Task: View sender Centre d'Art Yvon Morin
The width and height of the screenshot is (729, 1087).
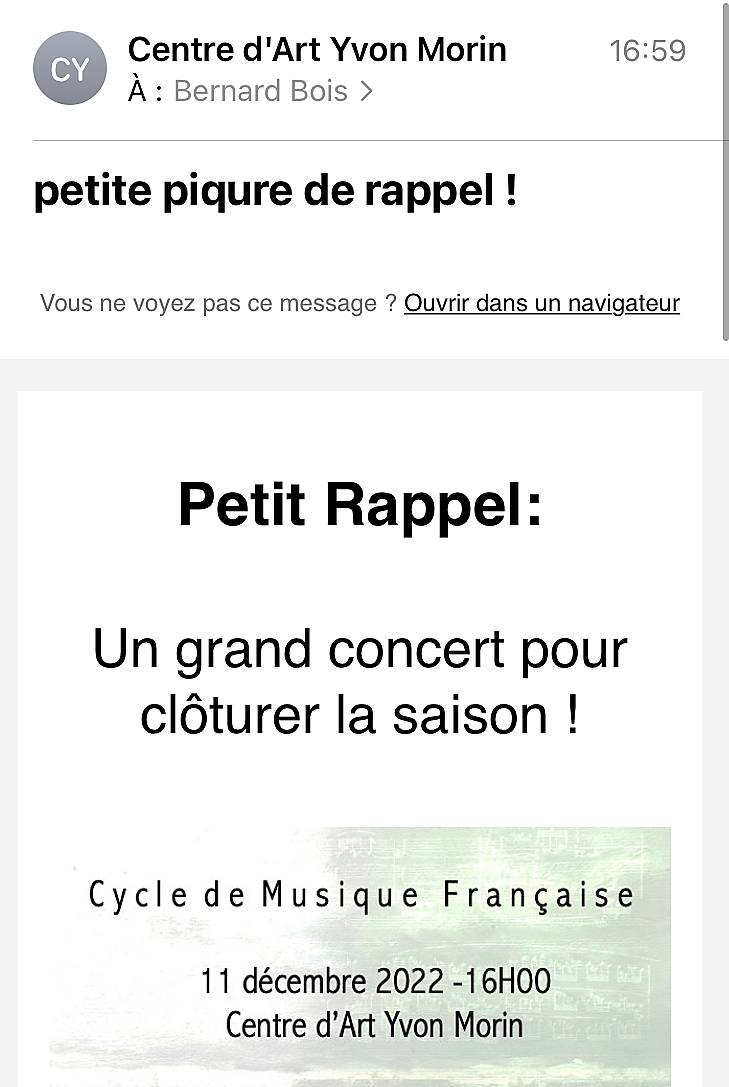Action: pos(317,49)
